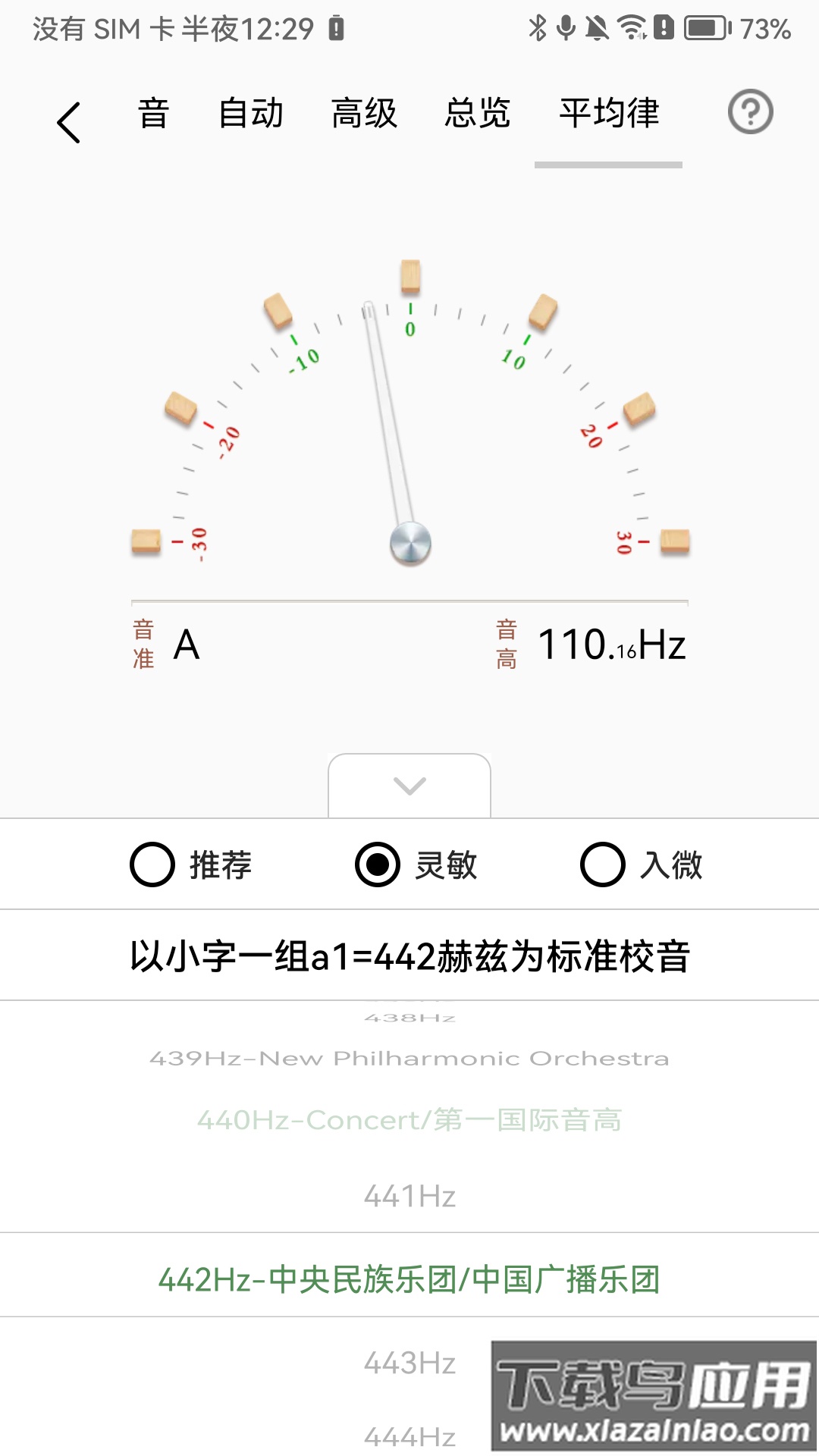Image resolution: width=819 pixels, height=1456 pixels.
Task: Switch to the 高级 tab
Action: pos(365,114)
